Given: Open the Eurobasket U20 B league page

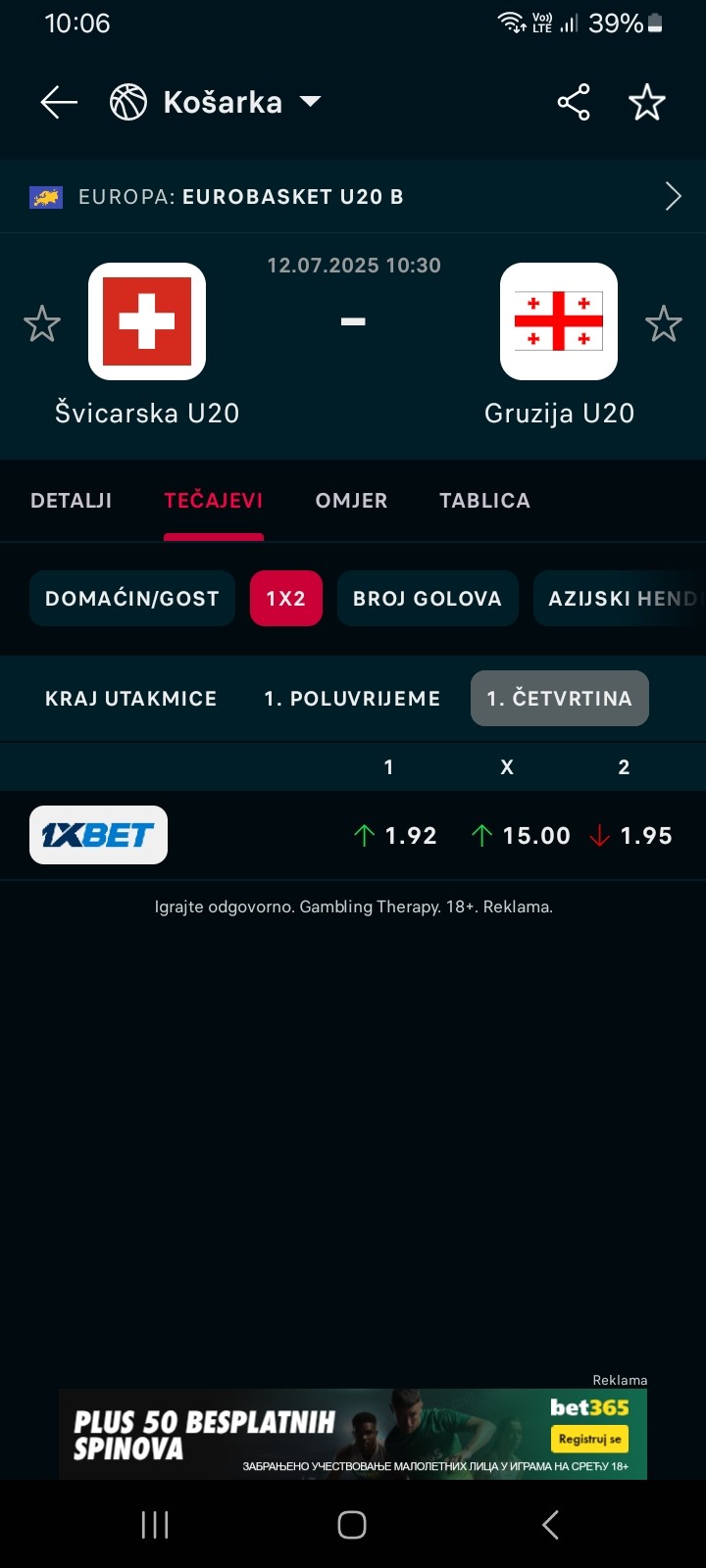Looking at the screenshot, I should coord(353,196).
